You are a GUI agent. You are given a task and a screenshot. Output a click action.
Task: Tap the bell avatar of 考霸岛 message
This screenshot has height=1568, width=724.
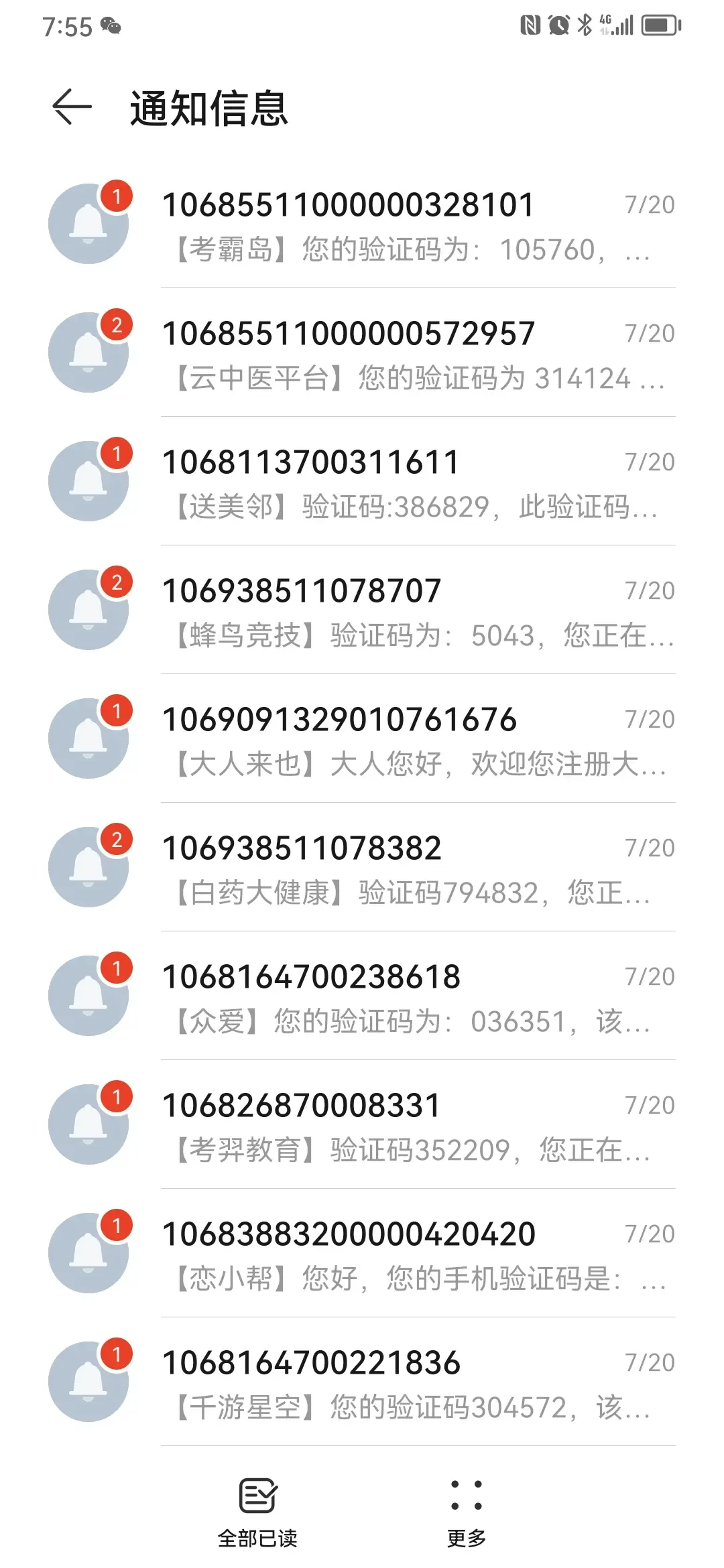[x=88, y=225]
